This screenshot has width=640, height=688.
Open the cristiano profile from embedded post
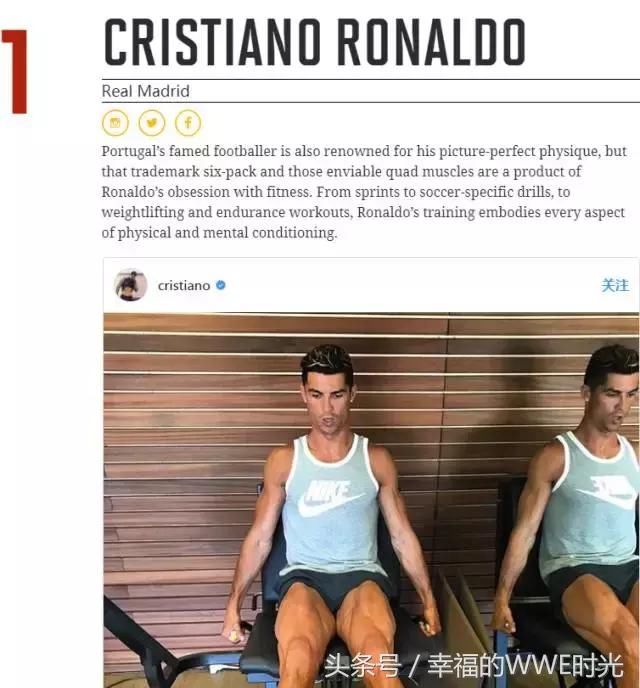pos(183,285)
